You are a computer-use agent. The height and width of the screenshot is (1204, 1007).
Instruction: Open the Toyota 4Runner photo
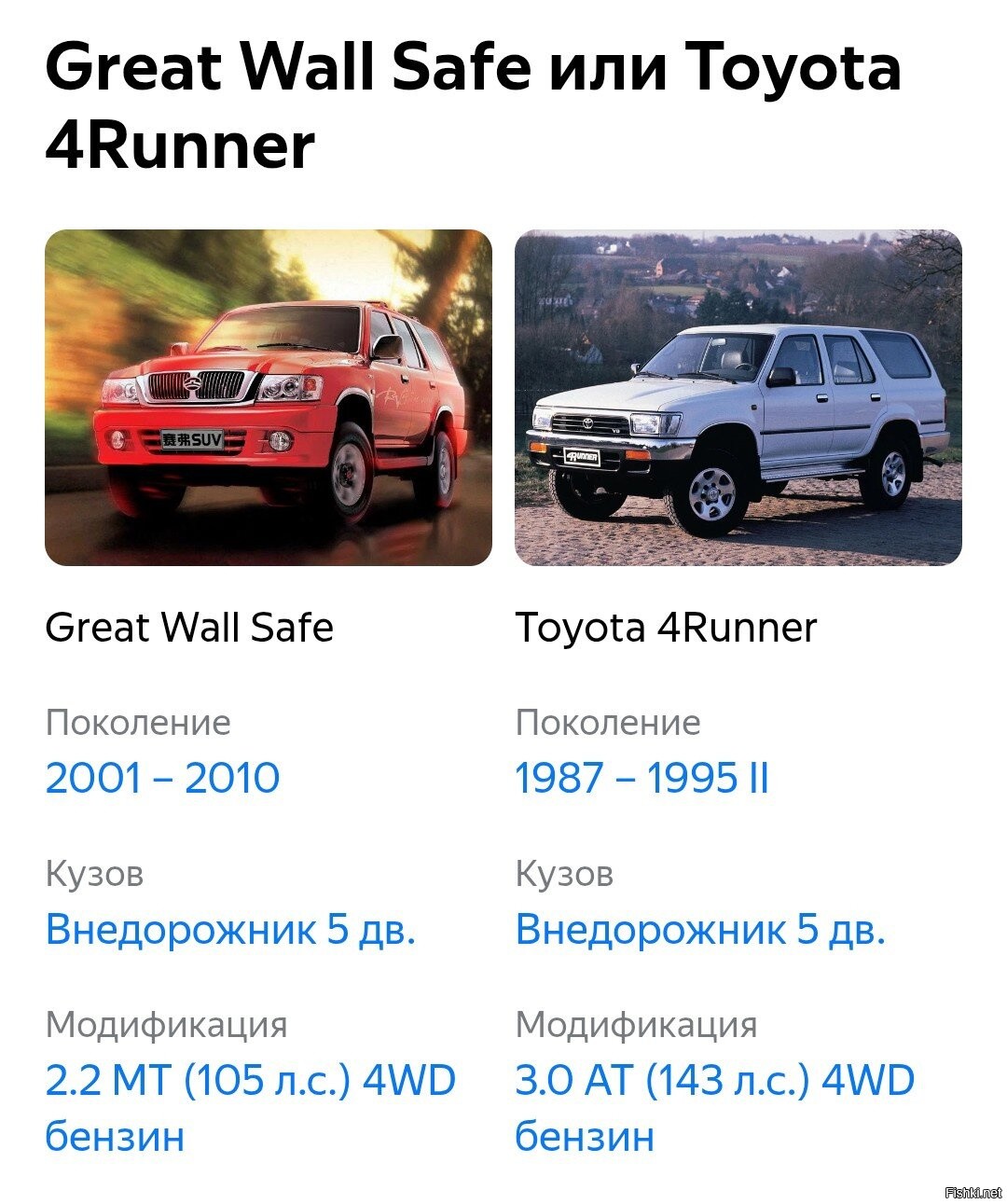pyautogui.click(x=738, y=397)
